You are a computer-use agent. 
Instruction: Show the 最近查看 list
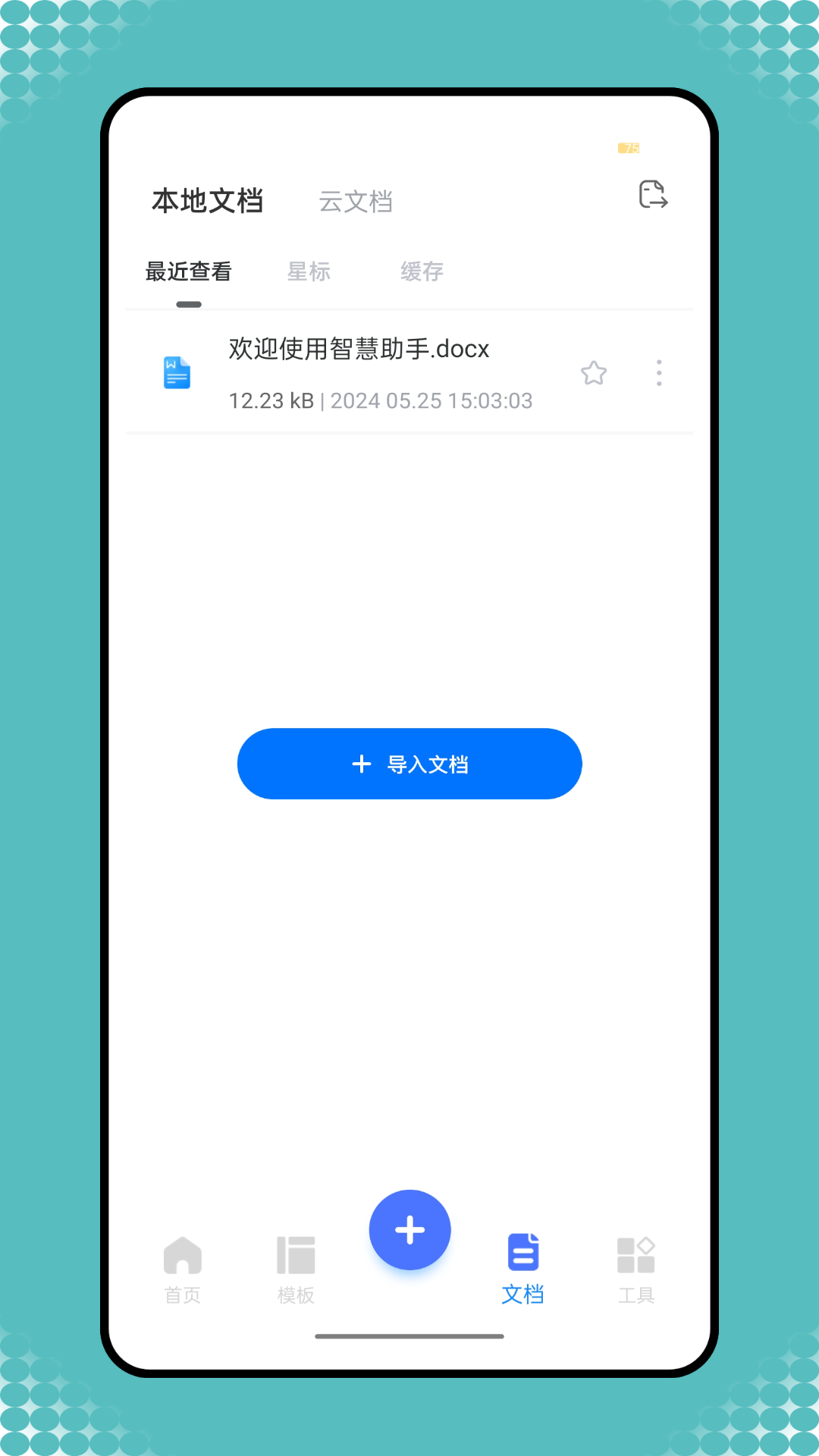(x=188, y=271)
